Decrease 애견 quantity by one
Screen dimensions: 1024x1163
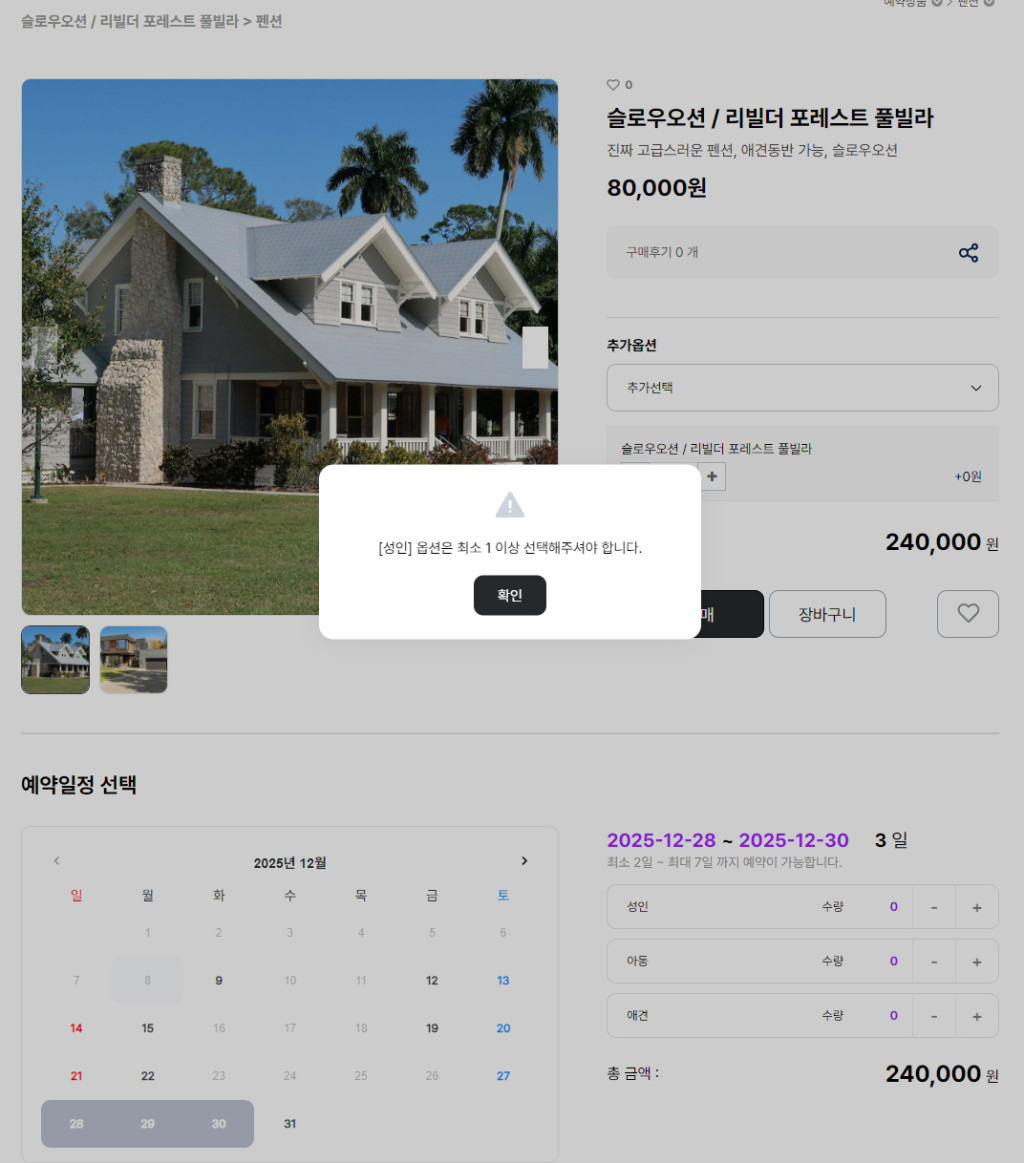934,1015
